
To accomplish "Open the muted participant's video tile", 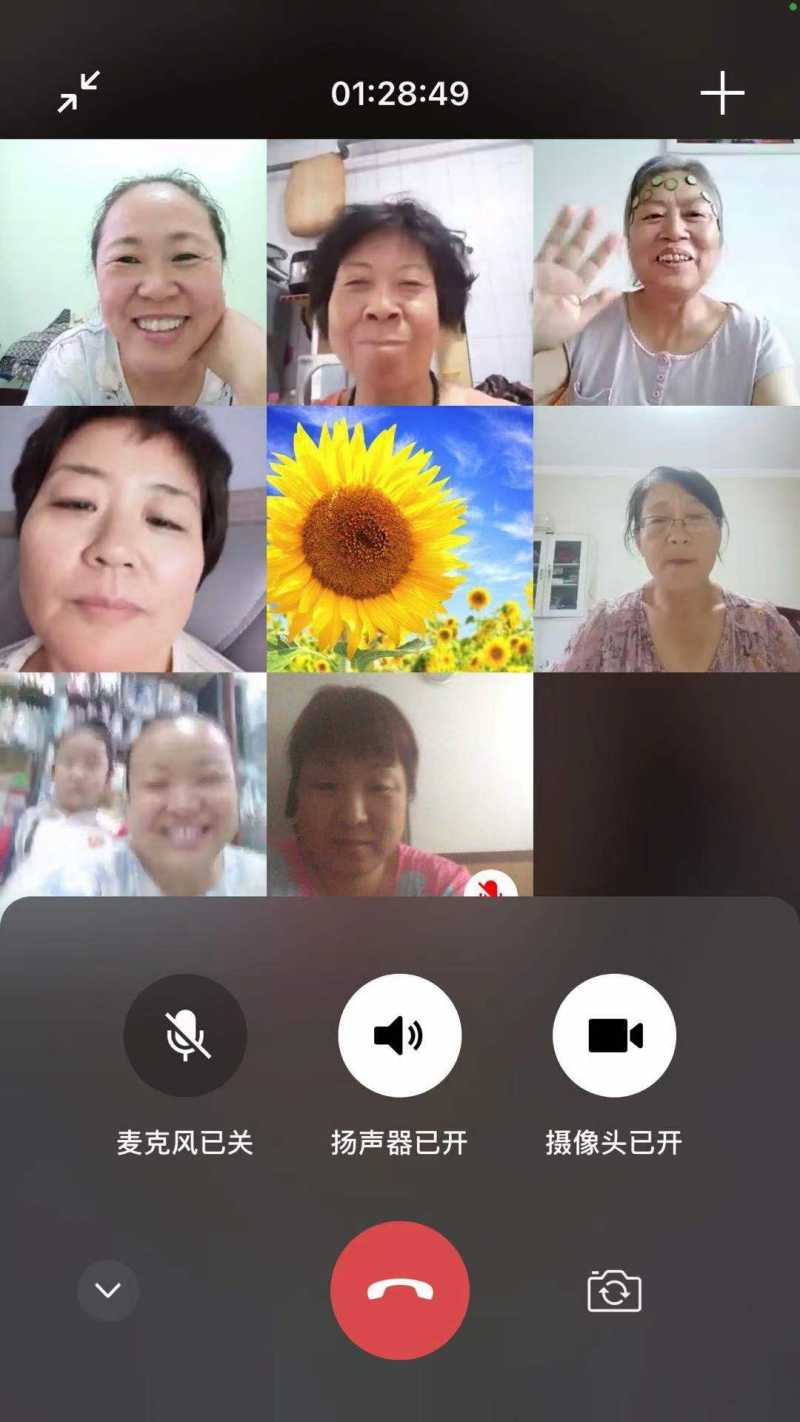I will (400, 785).
